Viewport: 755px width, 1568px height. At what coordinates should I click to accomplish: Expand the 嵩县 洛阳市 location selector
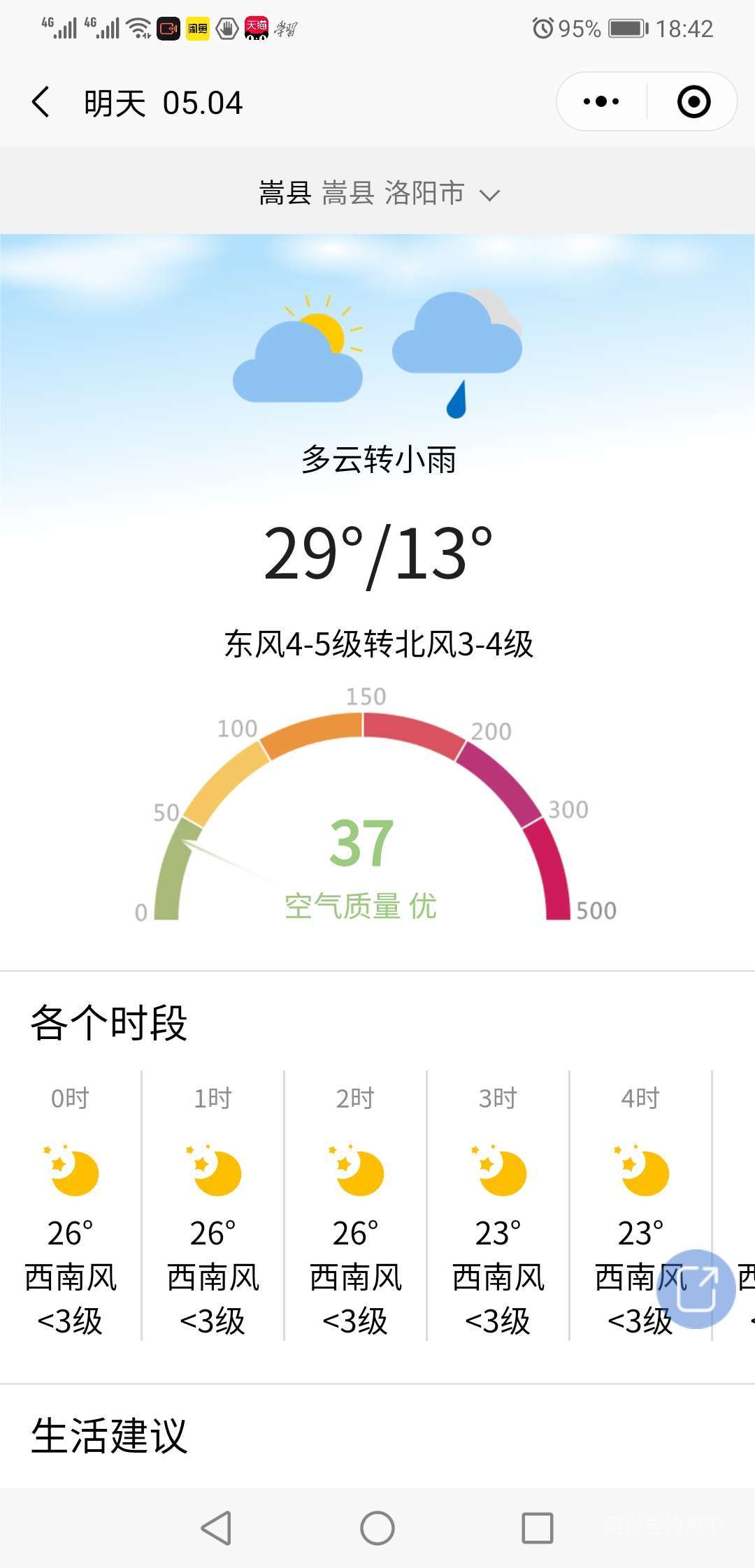[379, 193]
